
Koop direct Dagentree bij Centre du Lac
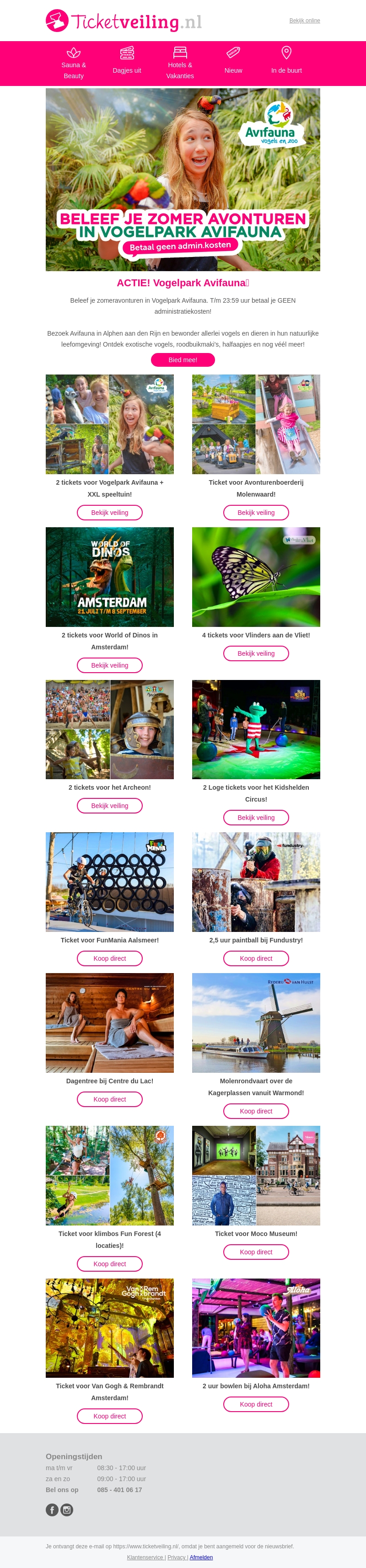pos(110,1099)
